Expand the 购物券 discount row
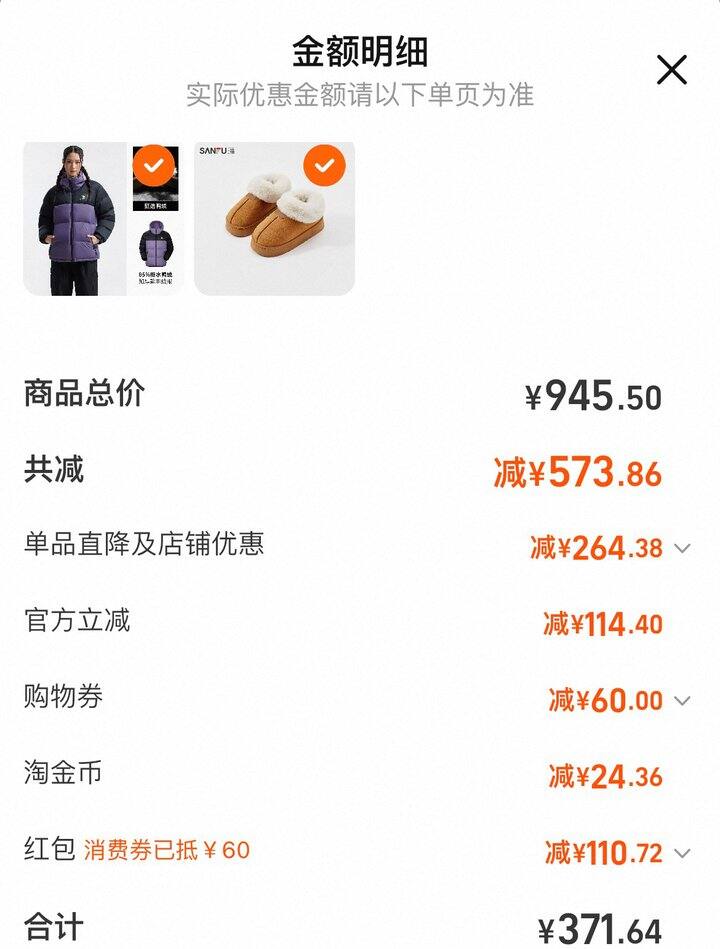The image size is (720, 949). click(682, 701)
